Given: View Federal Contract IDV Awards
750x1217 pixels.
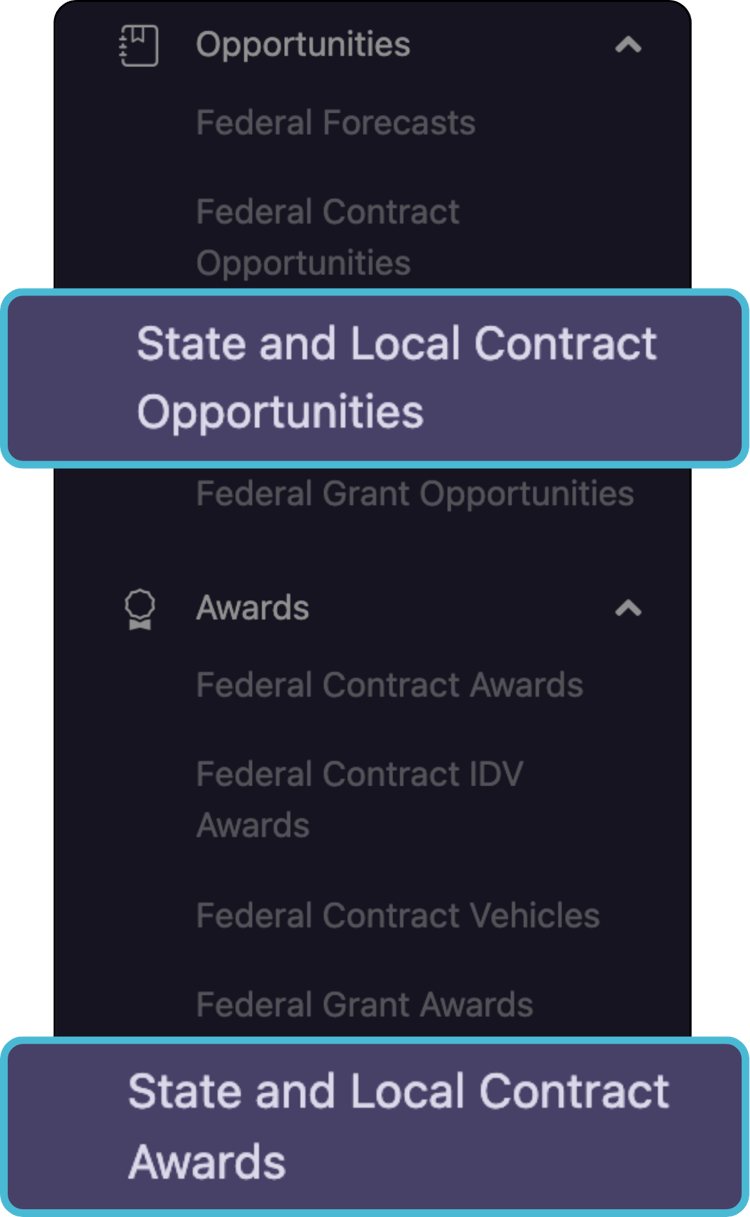Looking at the screenshot, I should tap(360, 799).
